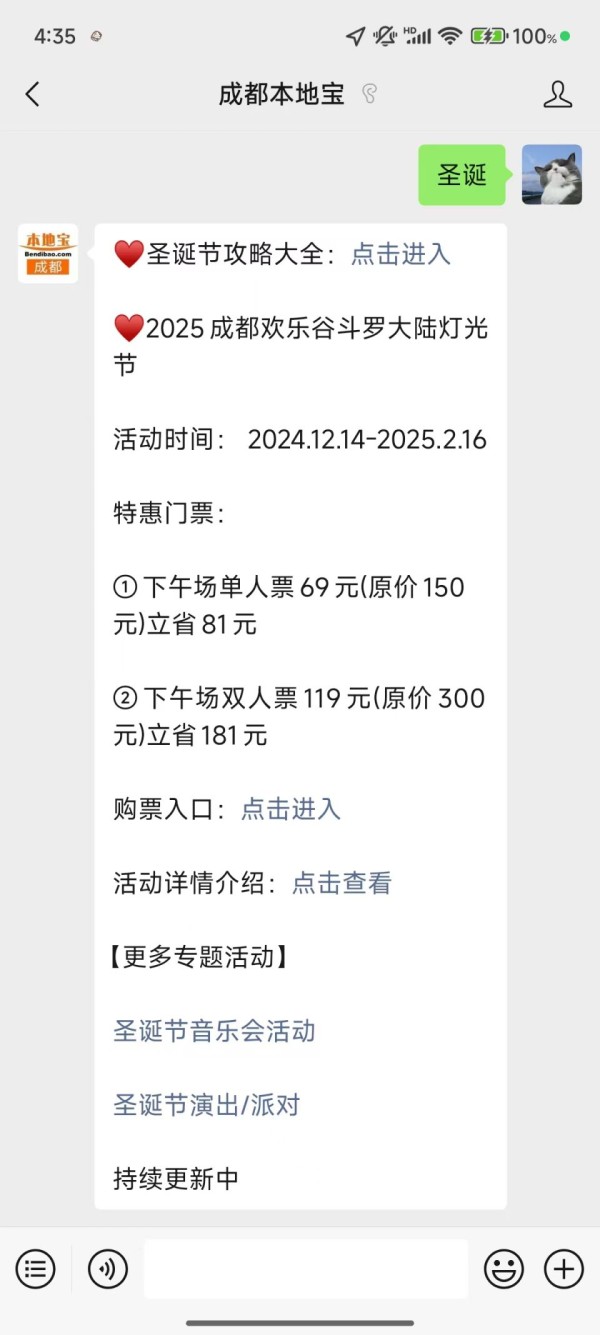Open the 圣诞节音乐会活动 link
This screenshot has width=600, height=1335.
point(214,1031)
